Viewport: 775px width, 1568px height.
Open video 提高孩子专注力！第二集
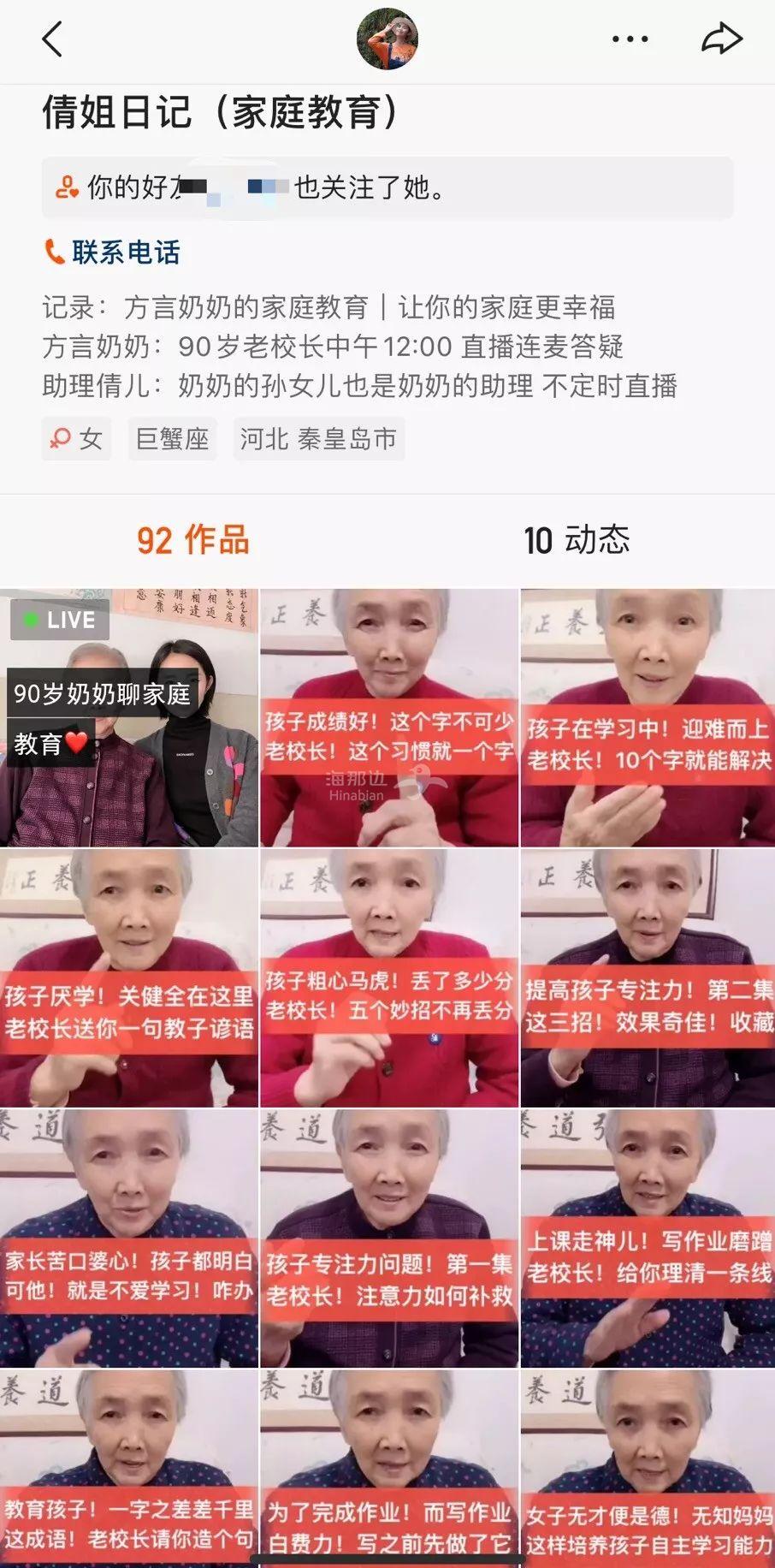click(x=648, y=977)
